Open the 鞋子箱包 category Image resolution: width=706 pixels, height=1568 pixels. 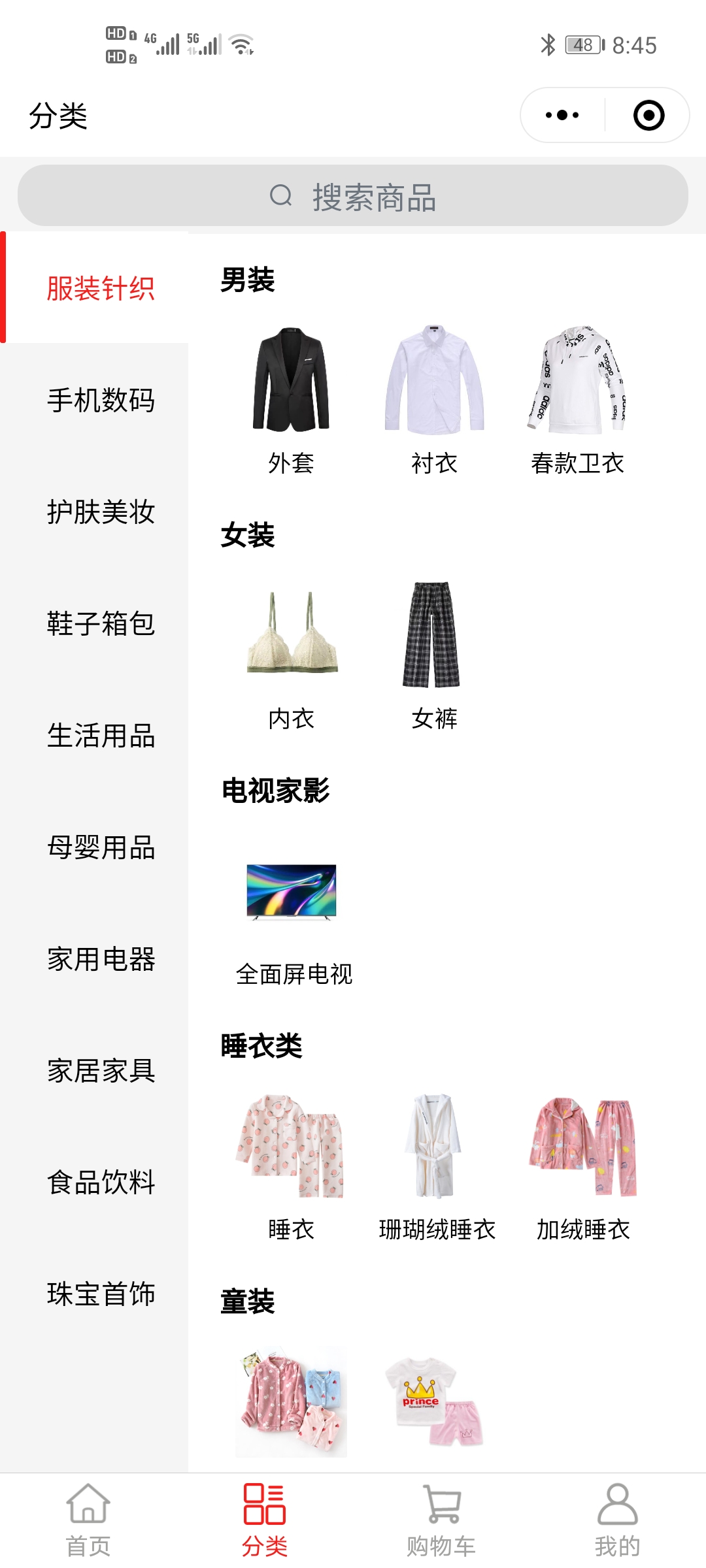[101, 623]
